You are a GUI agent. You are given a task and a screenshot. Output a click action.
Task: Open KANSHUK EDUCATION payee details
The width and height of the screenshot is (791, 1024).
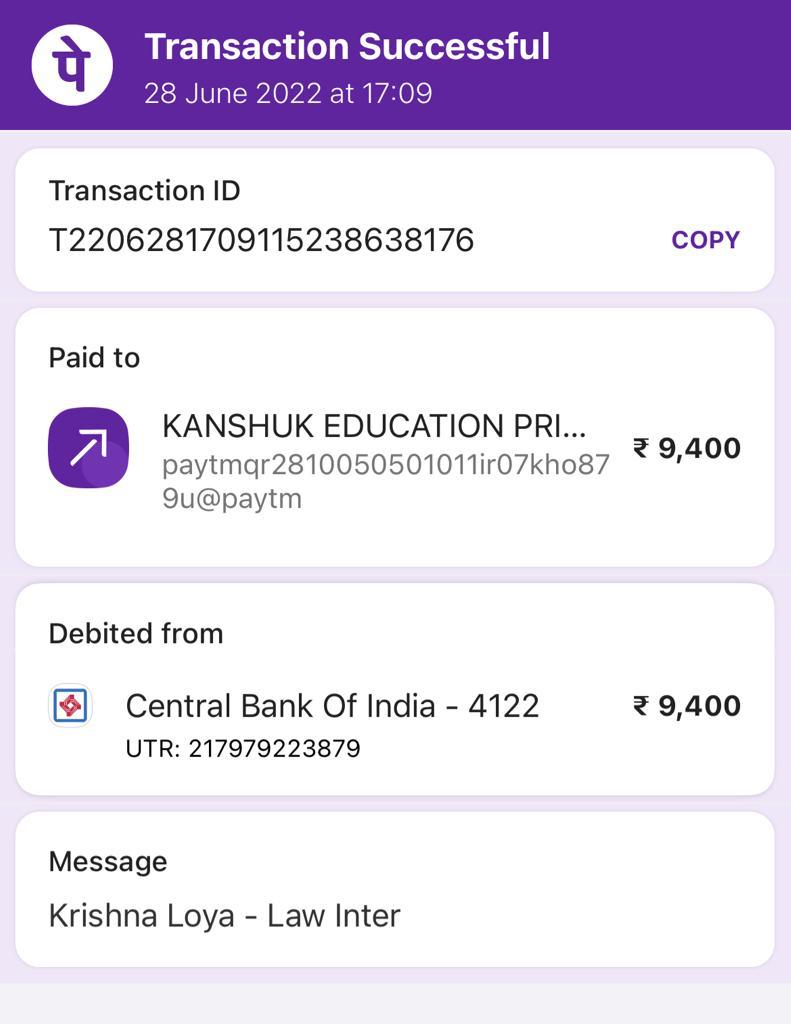tap(373, 427)
